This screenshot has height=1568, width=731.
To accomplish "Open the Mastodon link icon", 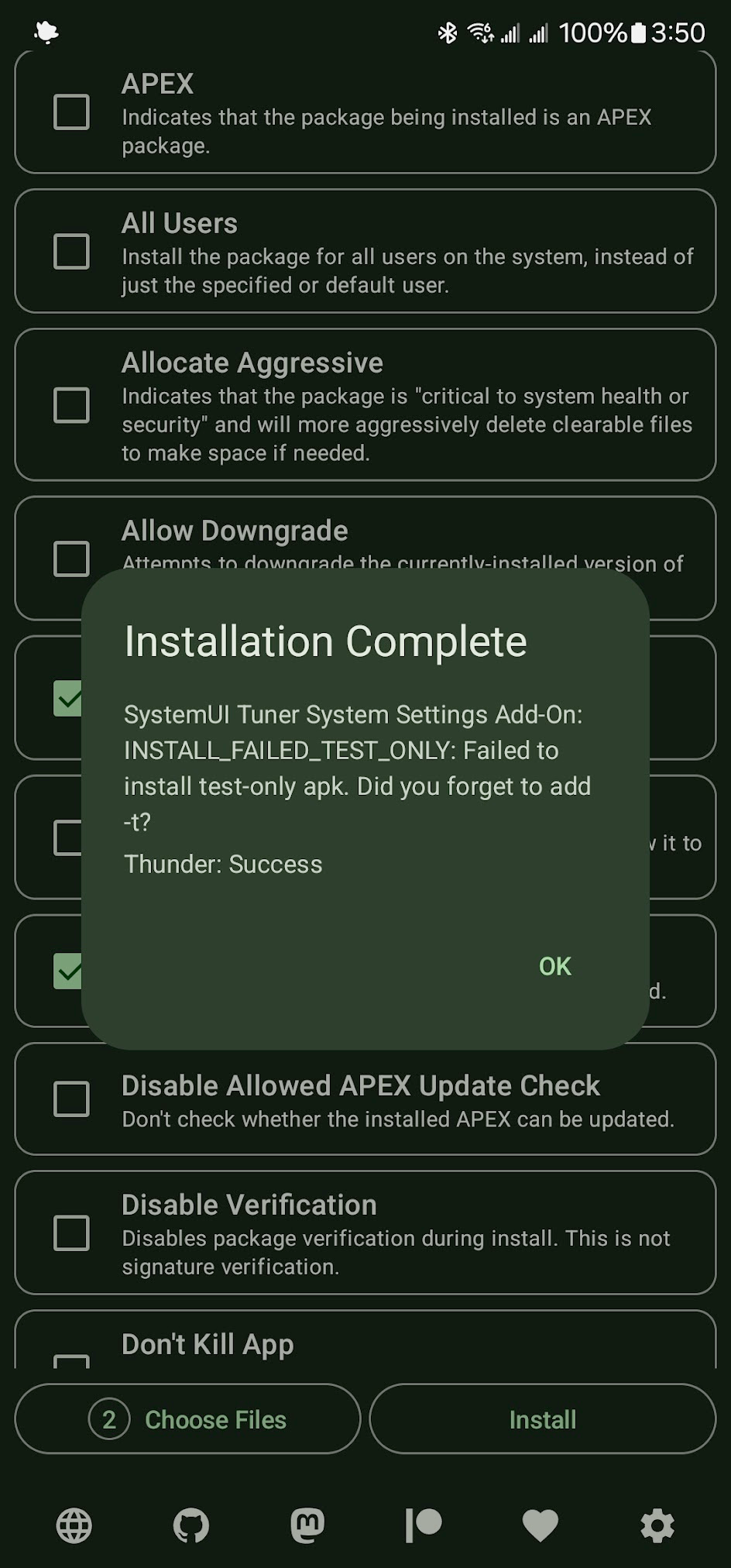I will (x=307, y=1525).
